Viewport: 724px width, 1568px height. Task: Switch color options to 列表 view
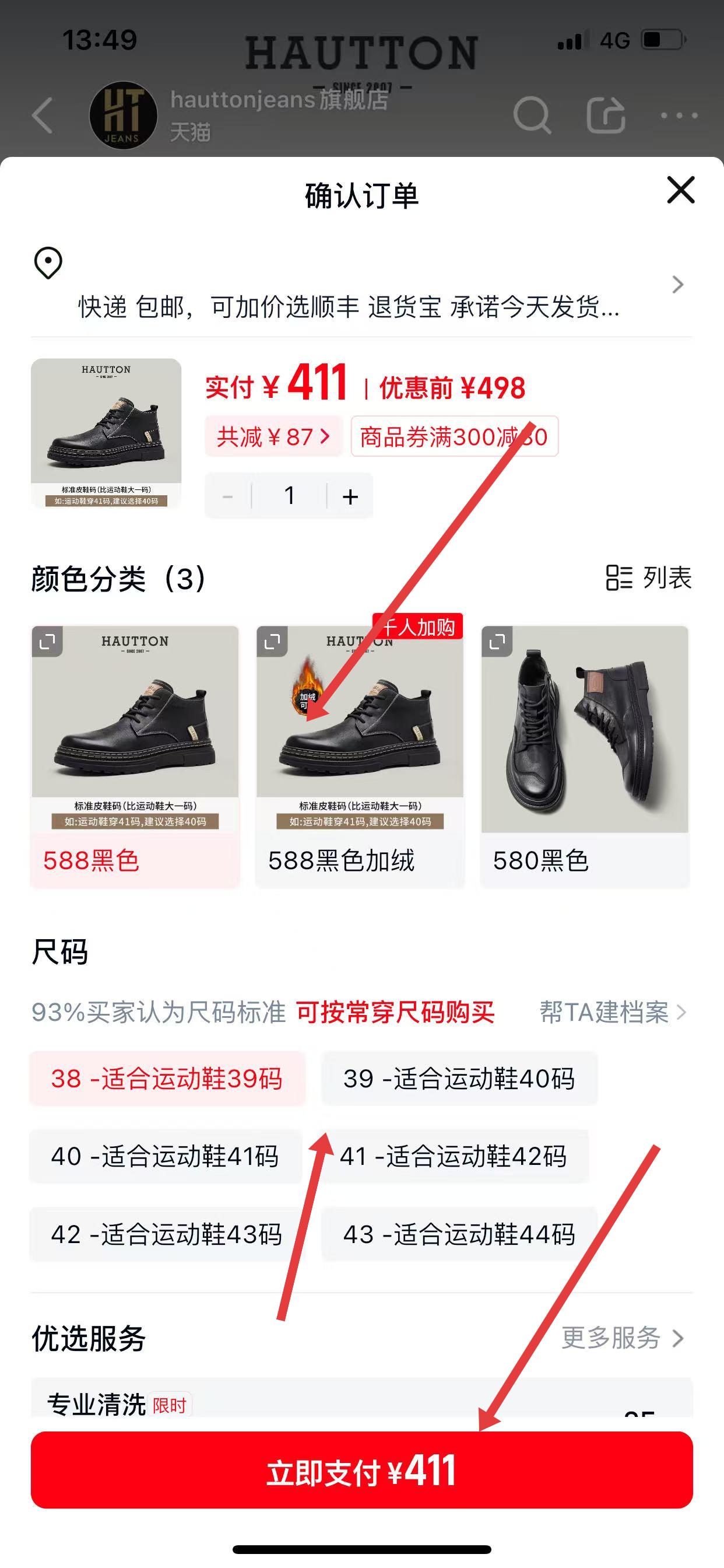click(649, 577)
